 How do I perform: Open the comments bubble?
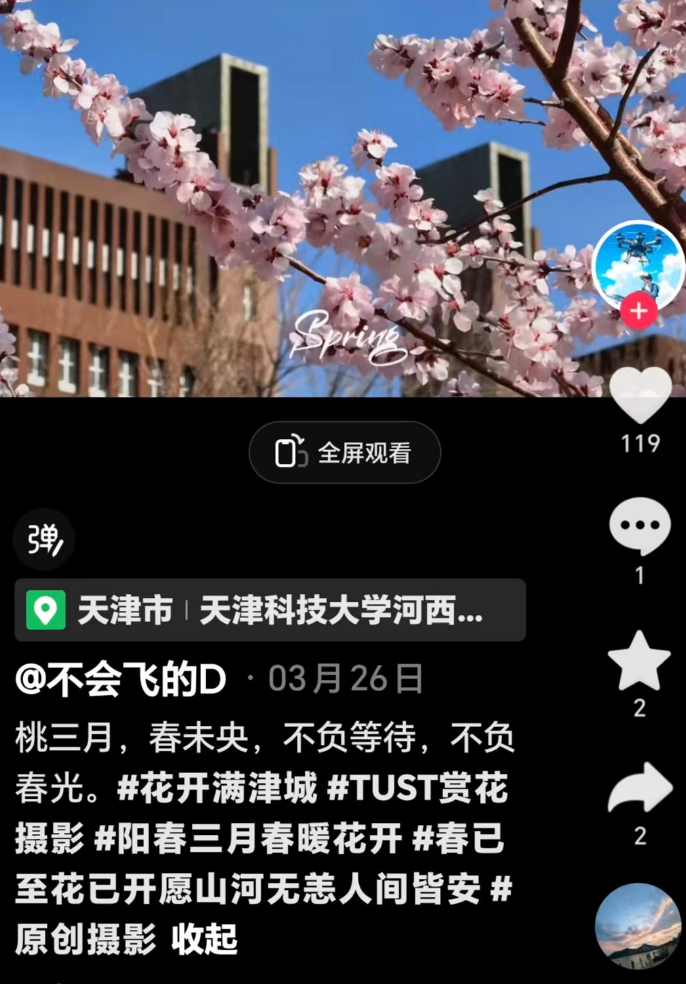(640, 526)
